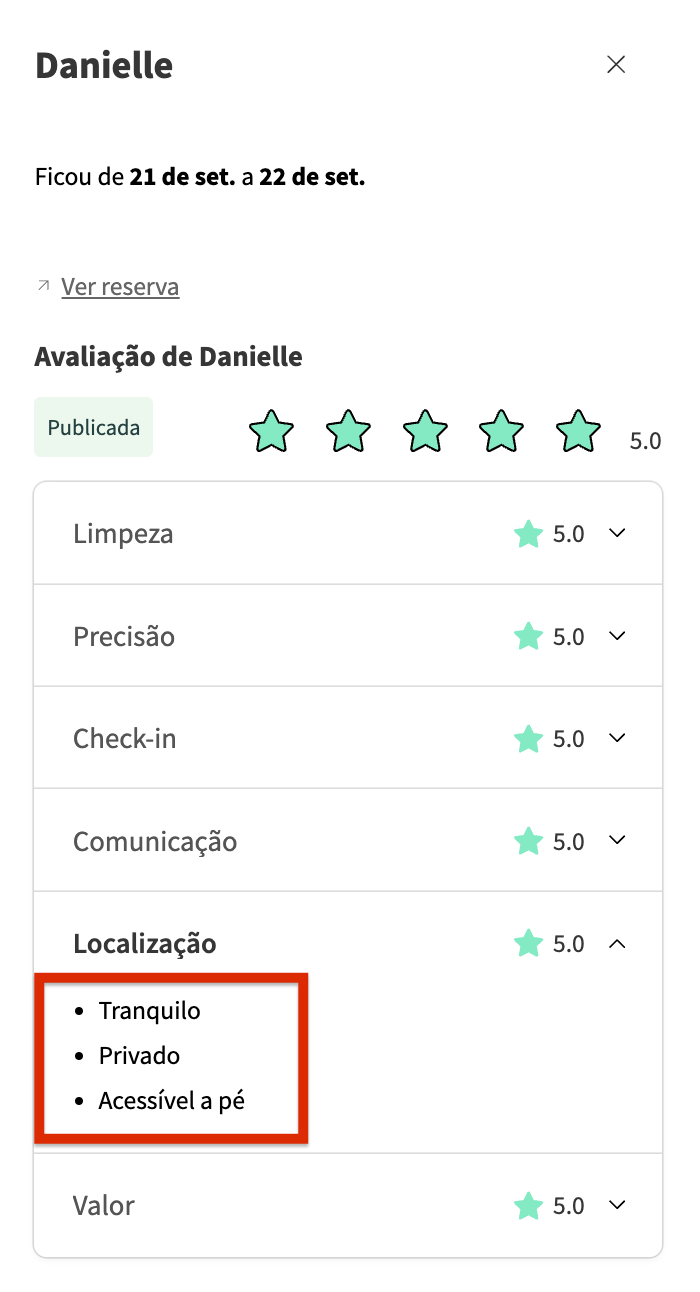This screenshot has width=700, height=1292.
Task: Expand the Valor rating details
Action: tap(617, 1205)
